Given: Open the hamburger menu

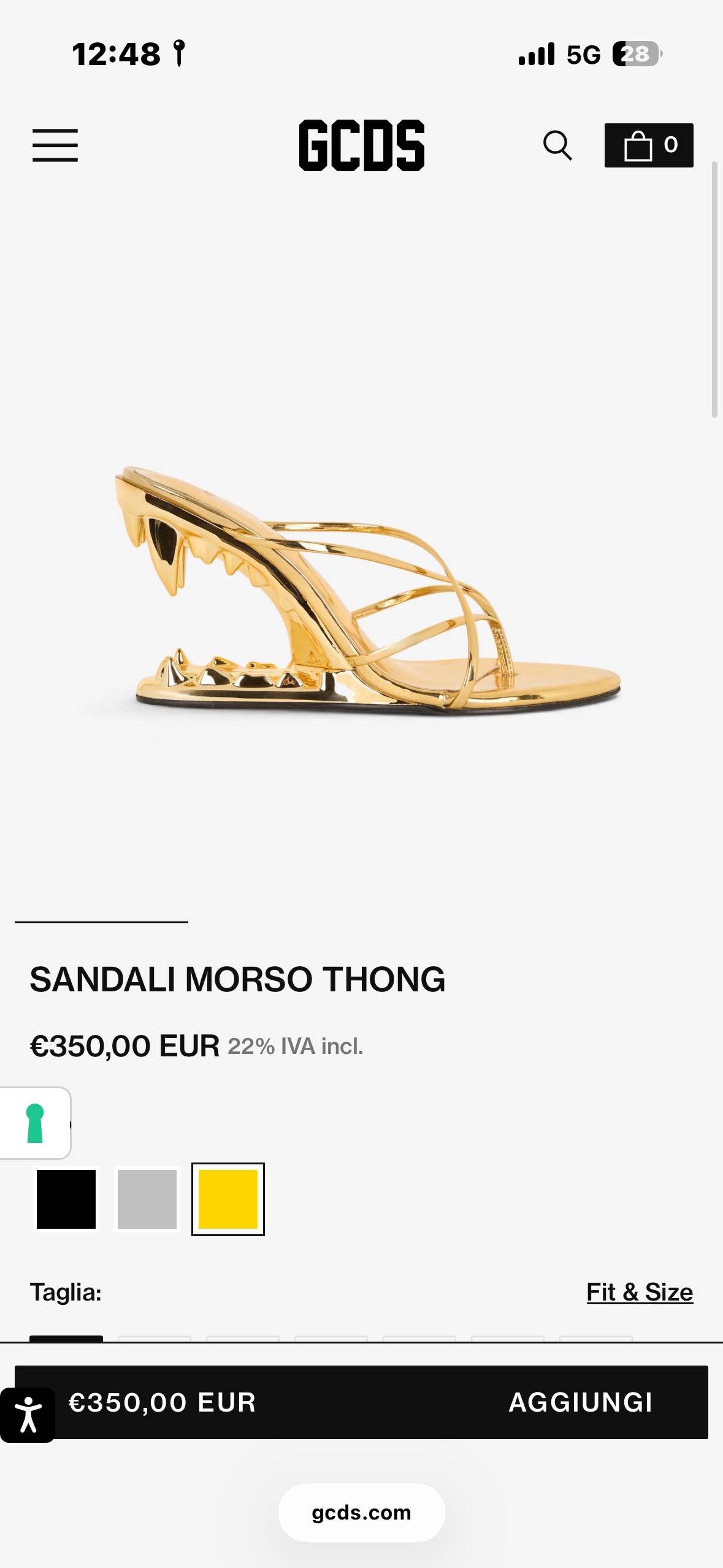Looking at the screenshot, I should pos(55,145).
